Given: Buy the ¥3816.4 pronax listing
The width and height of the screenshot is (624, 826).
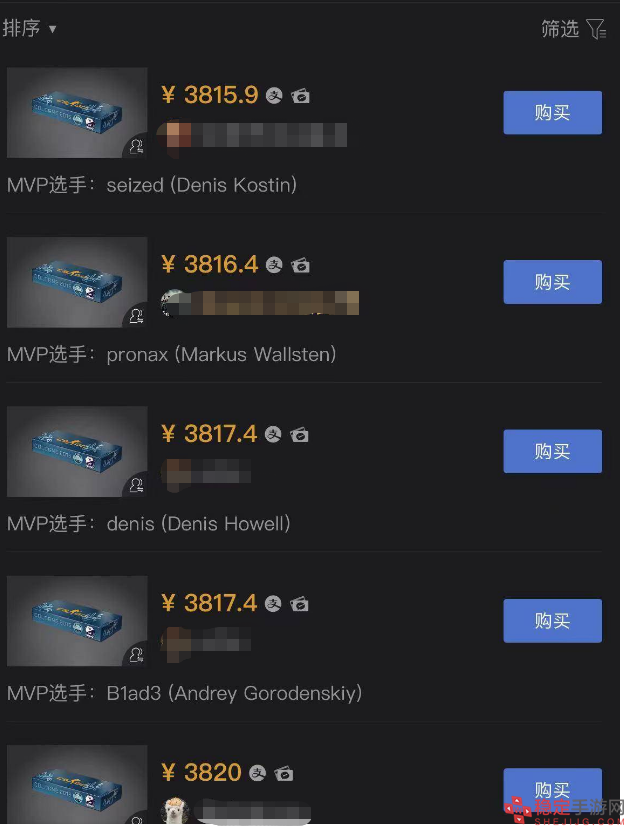Looking at the screenshot, I should pyautogui.click(x=552, y=282).
